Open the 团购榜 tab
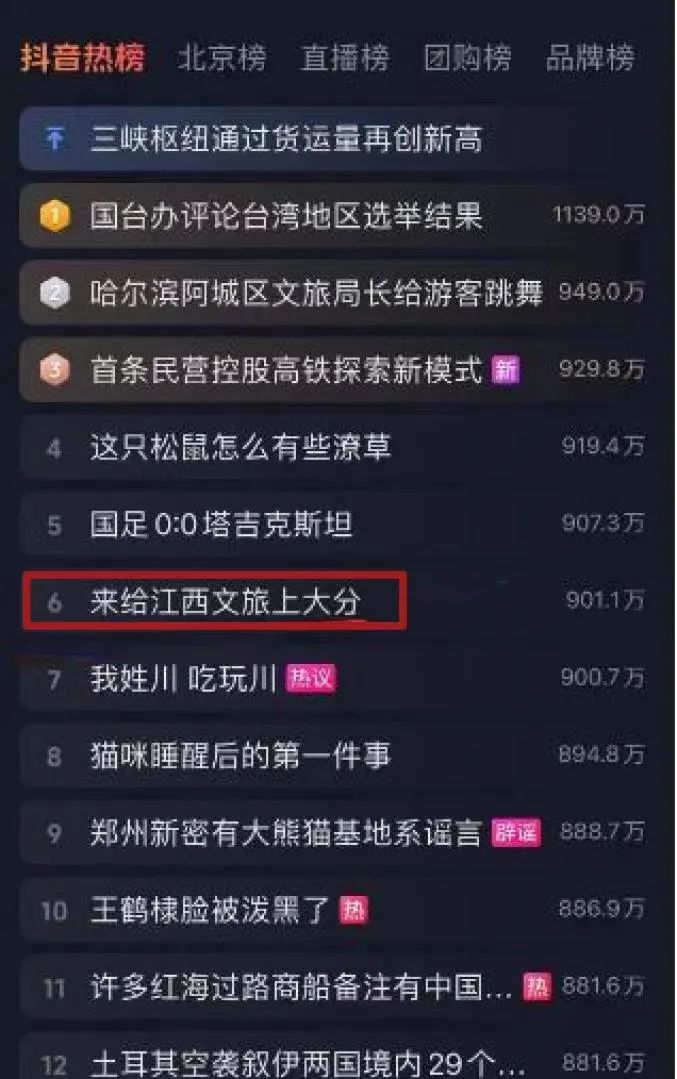 [466, 58]
